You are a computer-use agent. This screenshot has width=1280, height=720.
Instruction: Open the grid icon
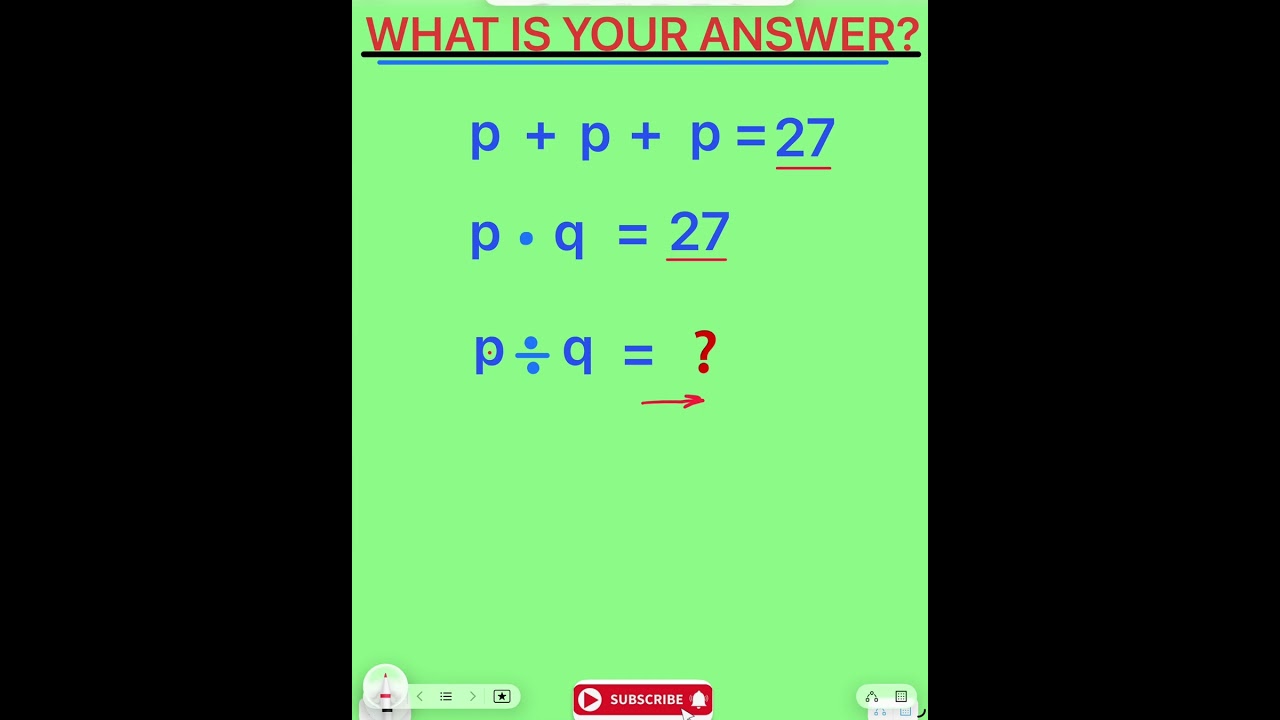[x=901, y=697]
